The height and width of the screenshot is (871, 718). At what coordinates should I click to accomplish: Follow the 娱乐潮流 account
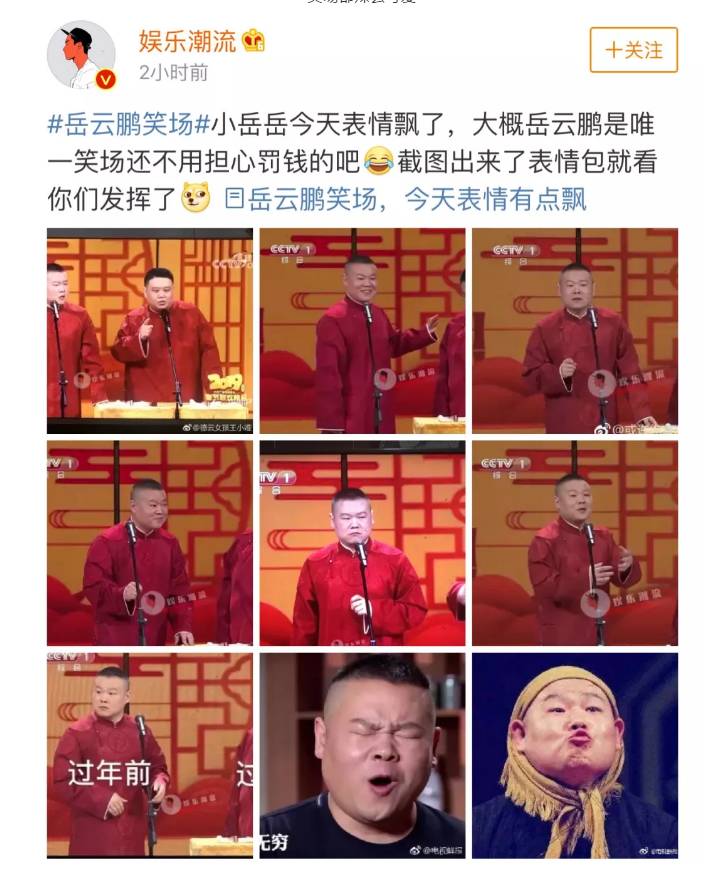coord(633,50)
